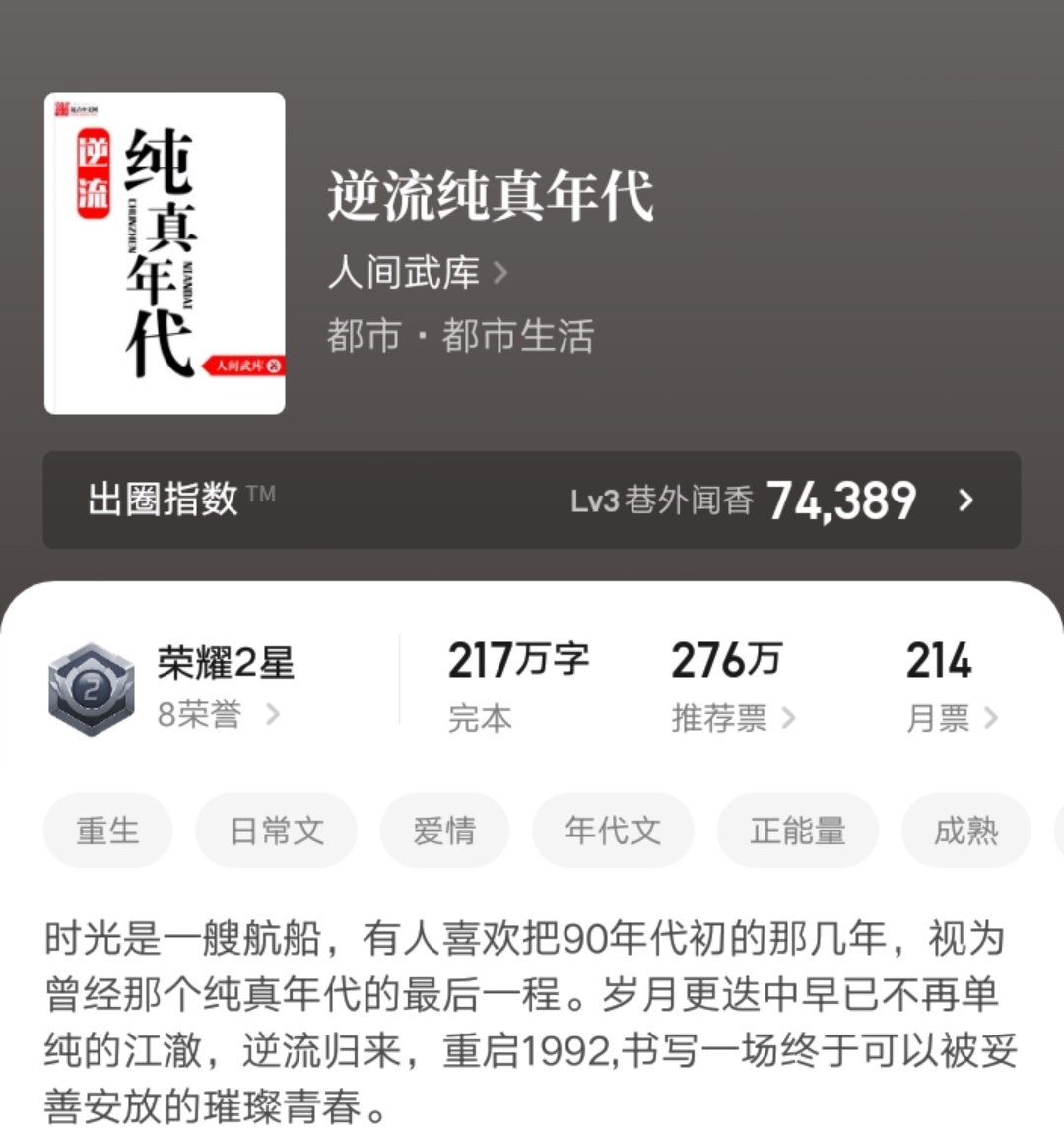Image resolution: width=1064 pixels, height=1135 pixels.
Task: Tap the 成熟 tag chip
Action: coord(965,831)
